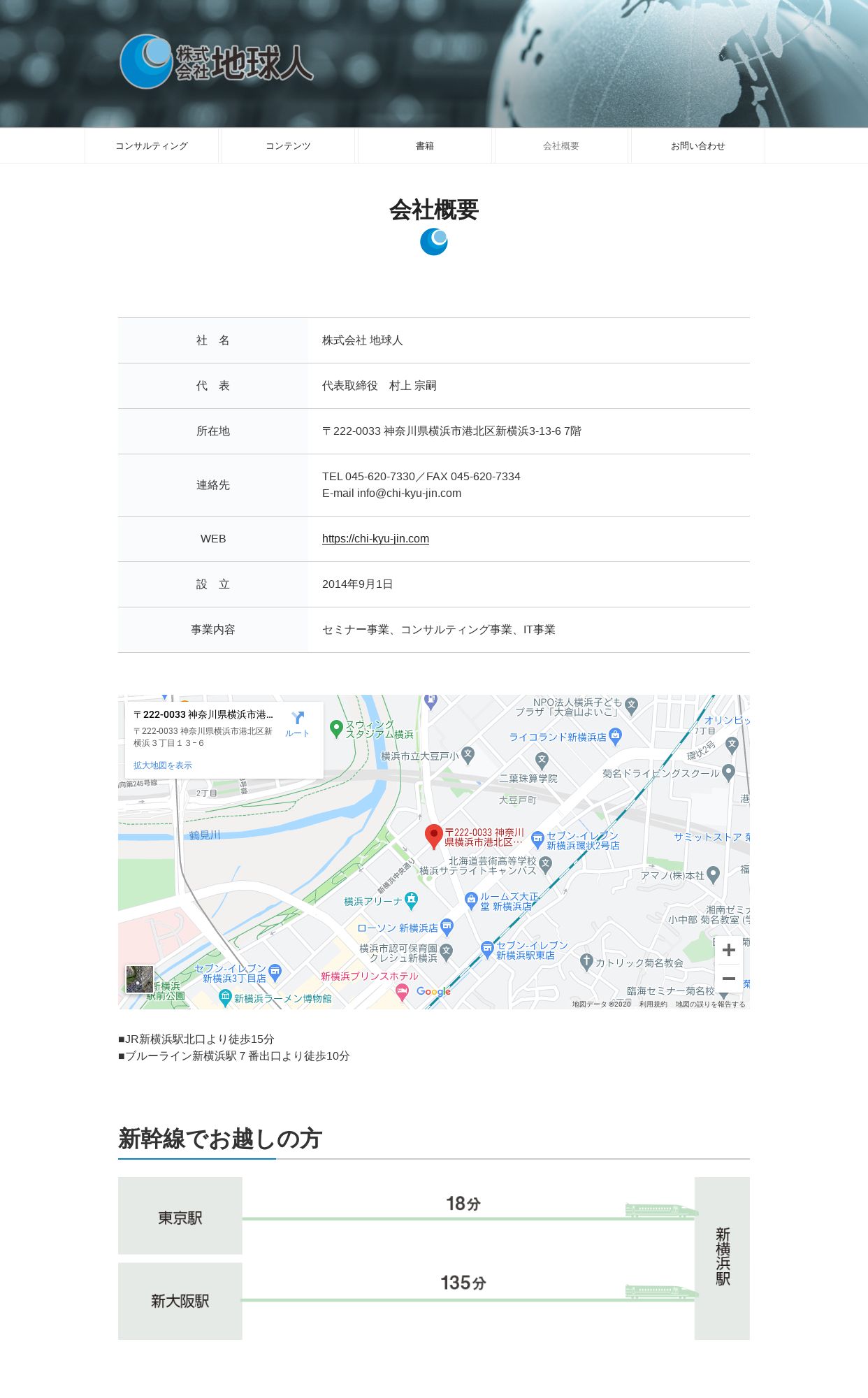Tap 拡大地図を表示 on the map

pyautogui.click(x=163, y=765)
